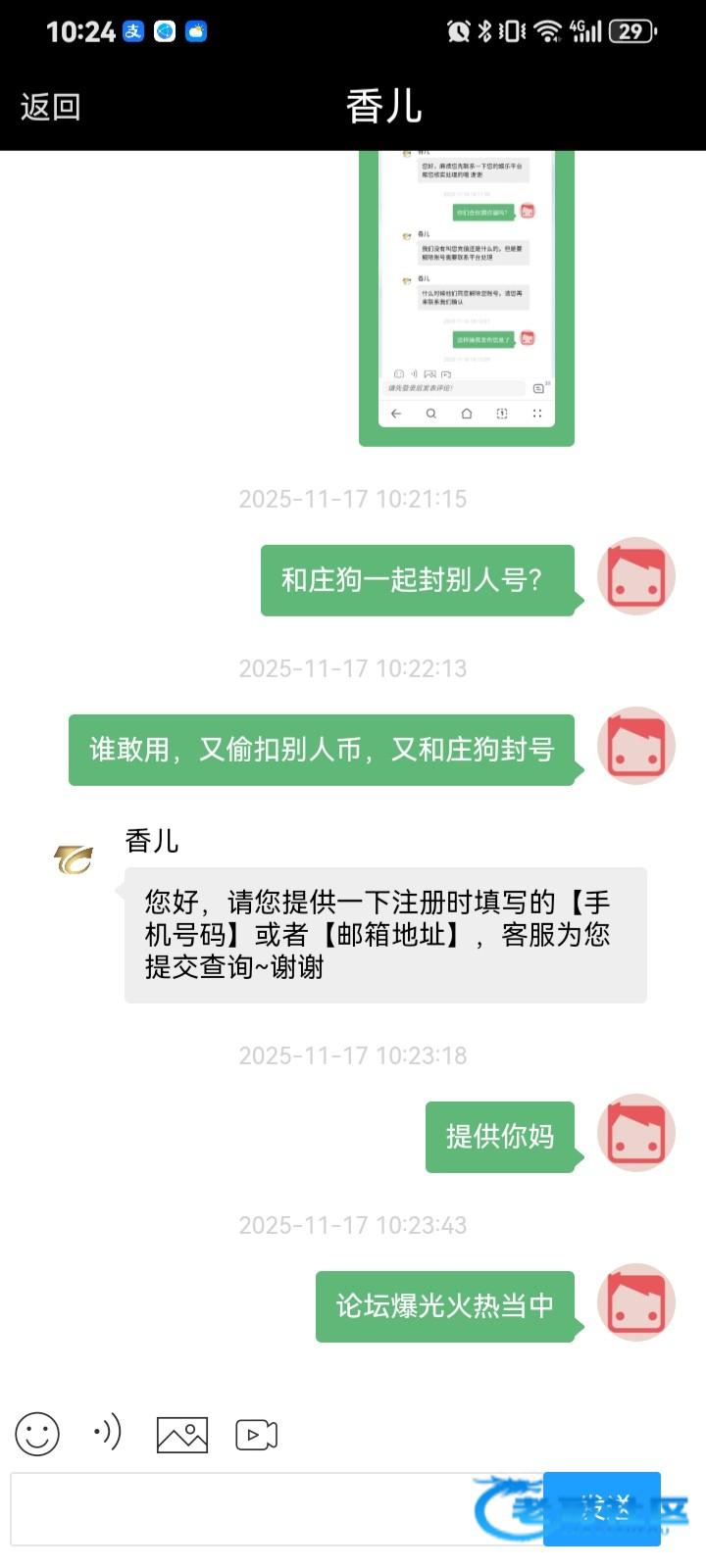Send a video using the video icon
This screenshot has height=1568, width=706.
[x=257, y=1435]
